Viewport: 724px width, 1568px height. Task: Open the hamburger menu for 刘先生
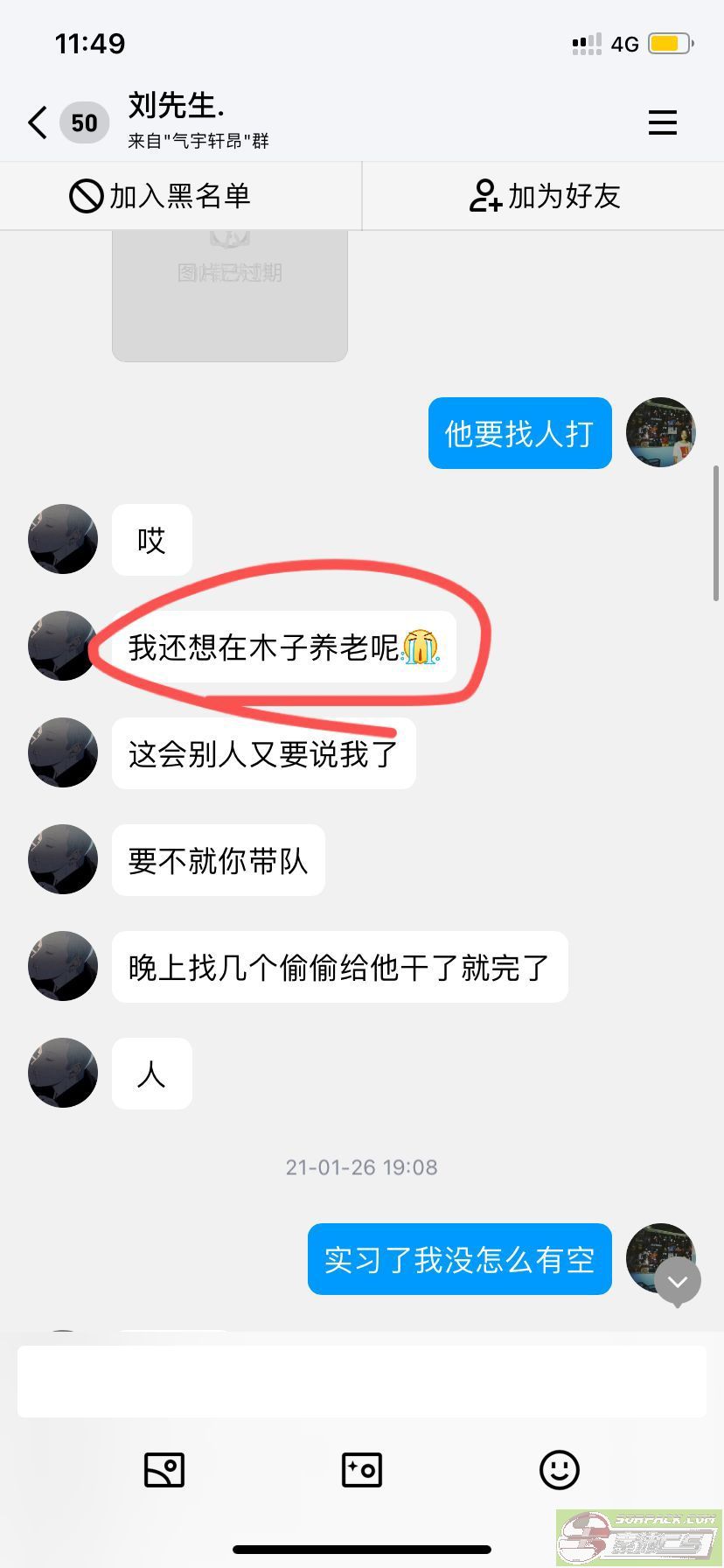[x=662, y=122]
